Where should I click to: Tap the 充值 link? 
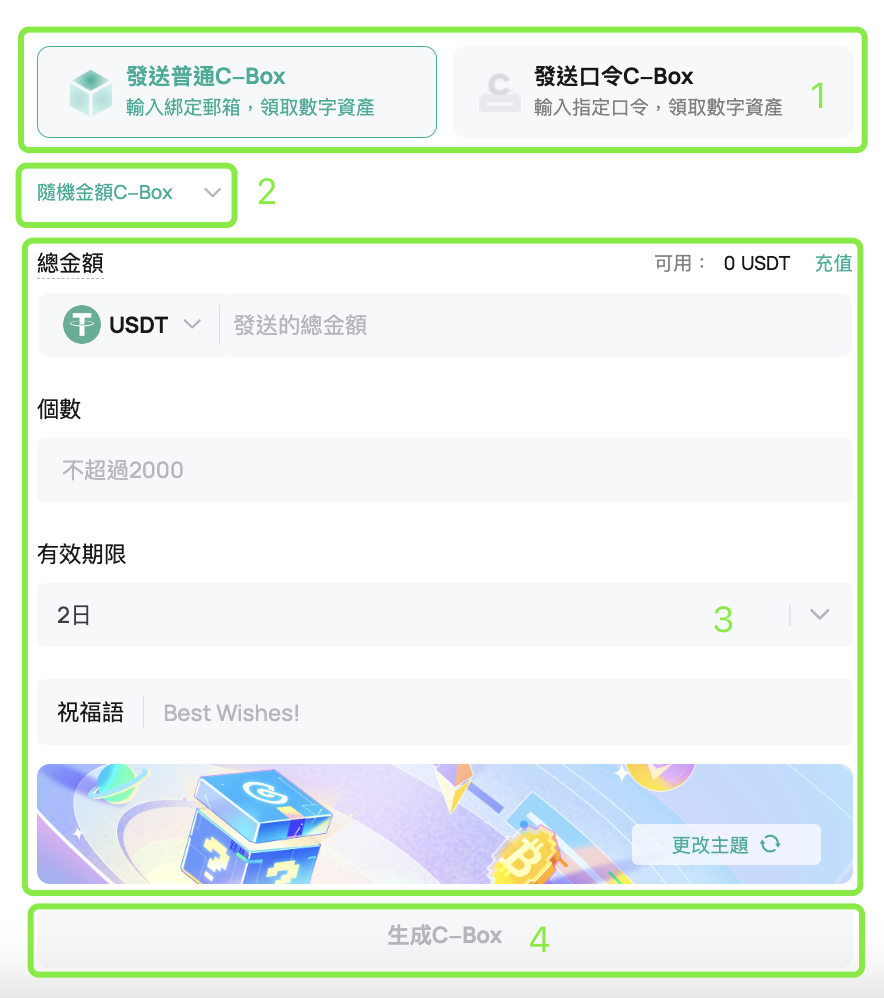click(833, 264)
